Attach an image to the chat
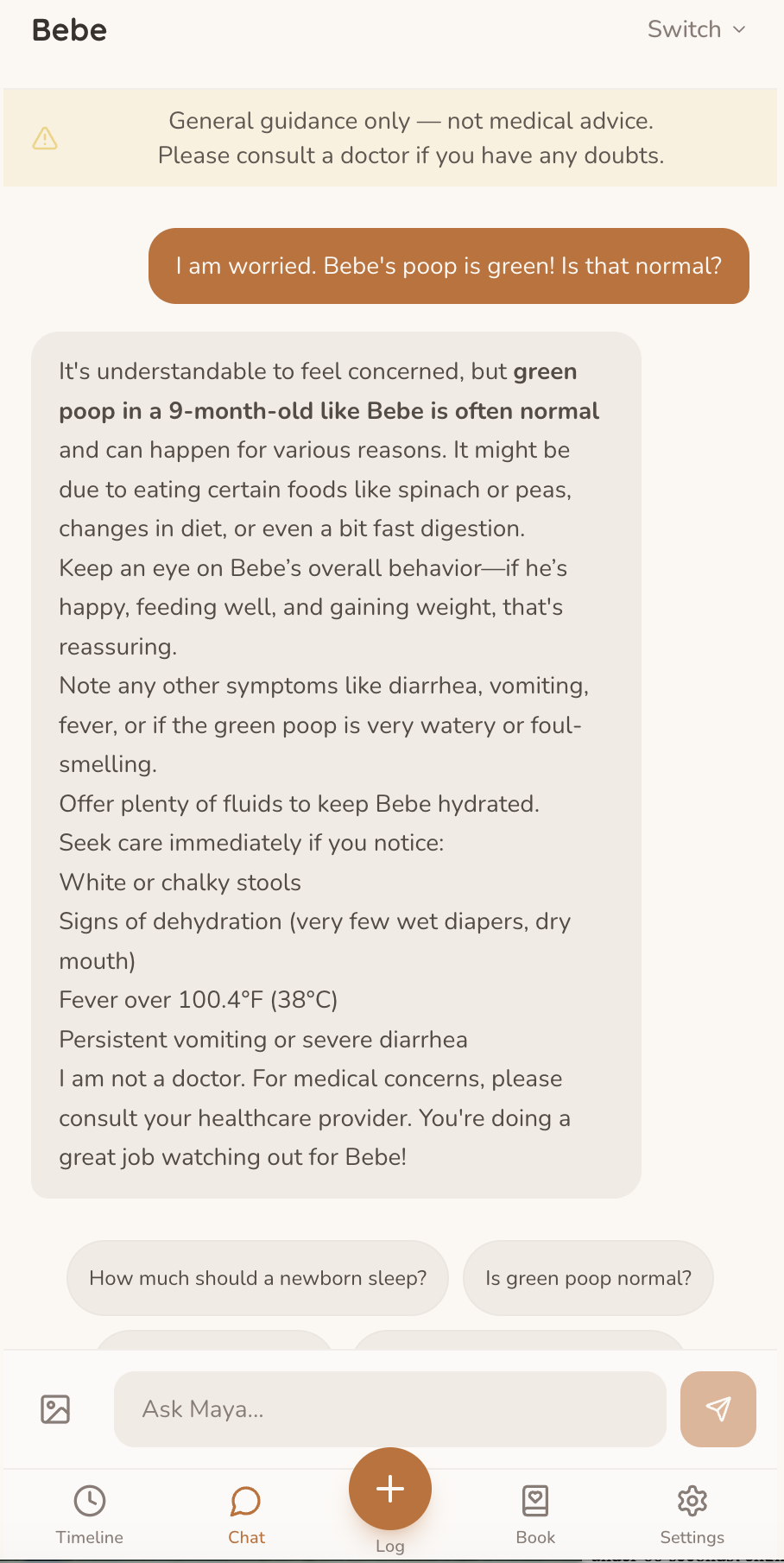The image size is (784, 1563). pyautogui.click(x=55, y=1409)
